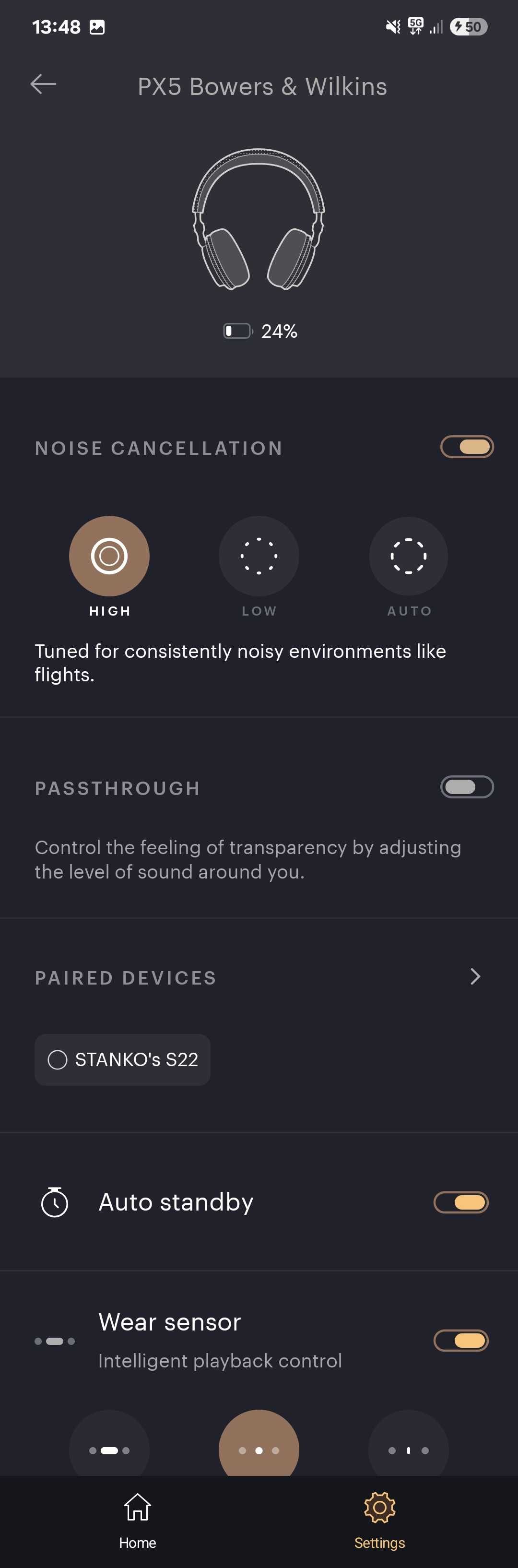Go back using the arrow icon
The width and height of the screenshot is (518, 1568).
(x=43, y=84)
